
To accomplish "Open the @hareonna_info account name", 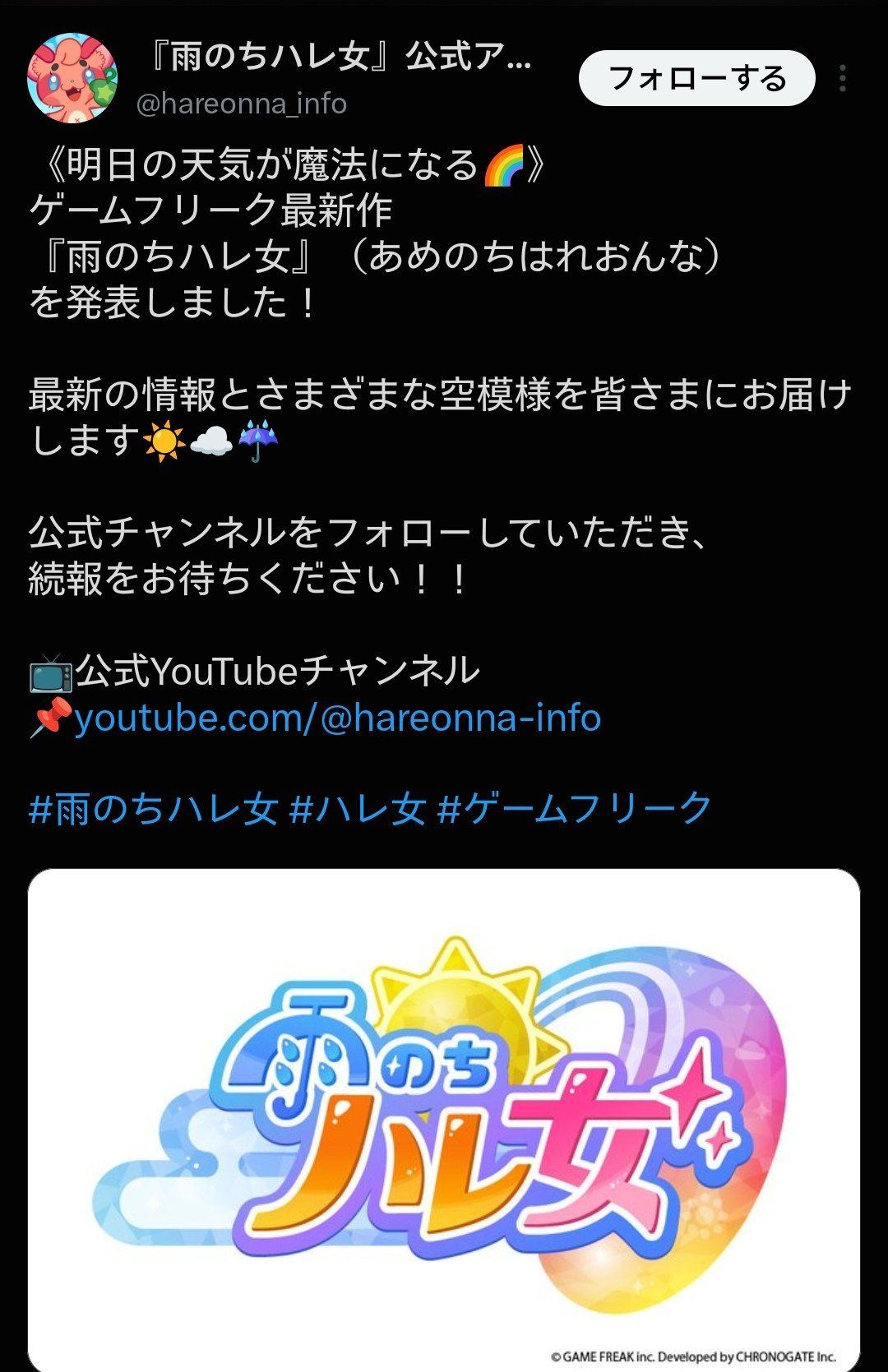I will (x=241, y=104).
